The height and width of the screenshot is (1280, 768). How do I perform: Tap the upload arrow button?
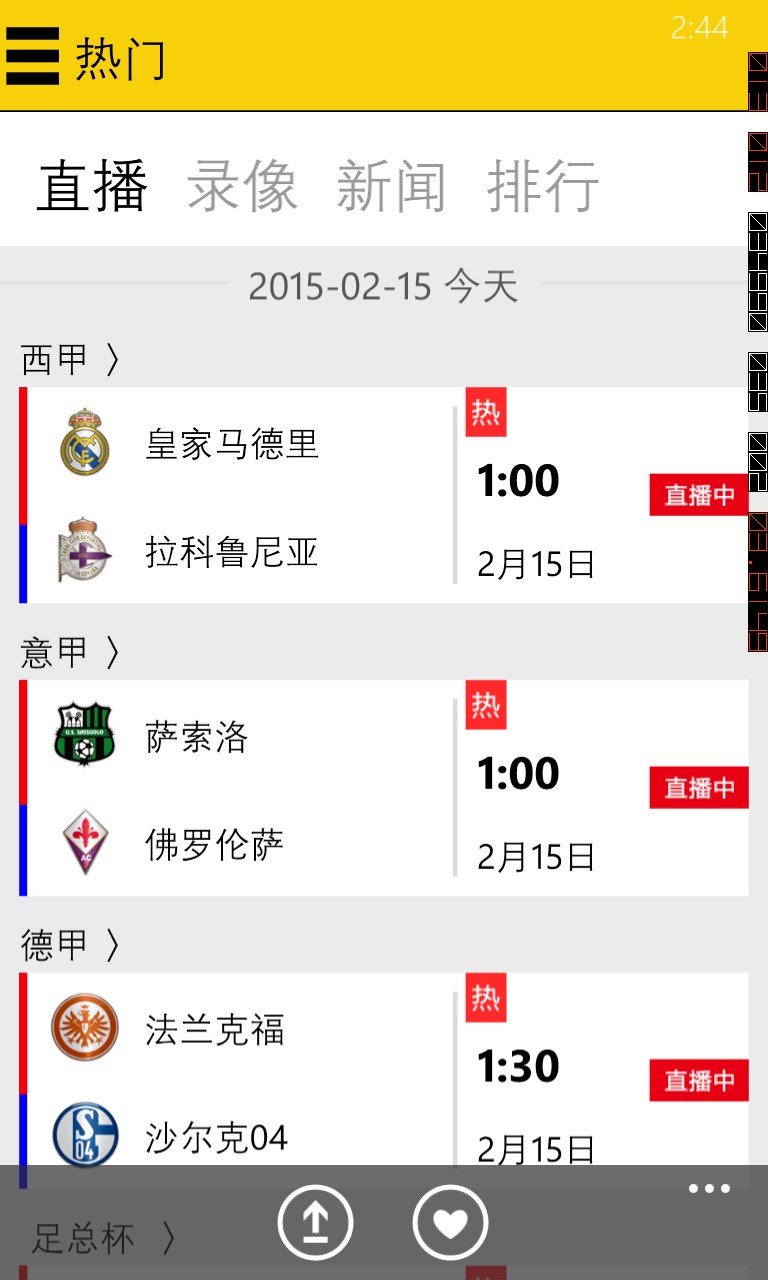(x=315, y=1222)
